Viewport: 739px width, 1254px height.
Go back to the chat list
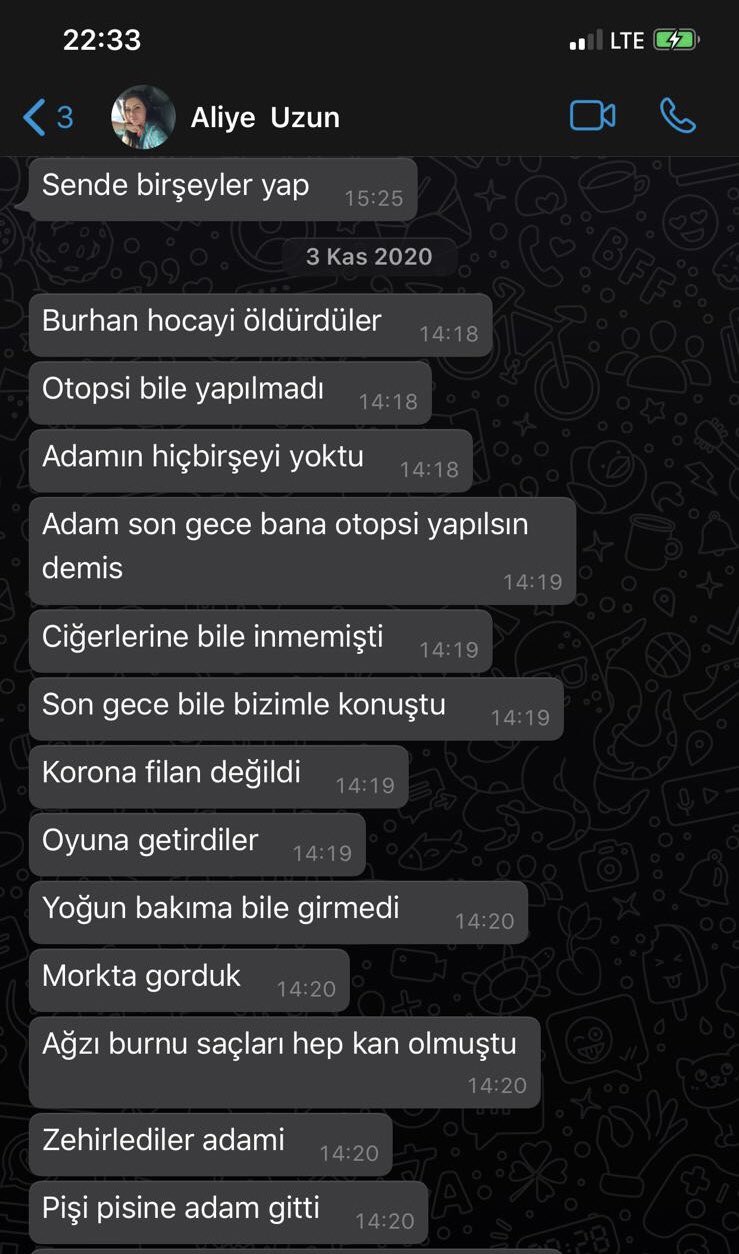coord(46,118)
